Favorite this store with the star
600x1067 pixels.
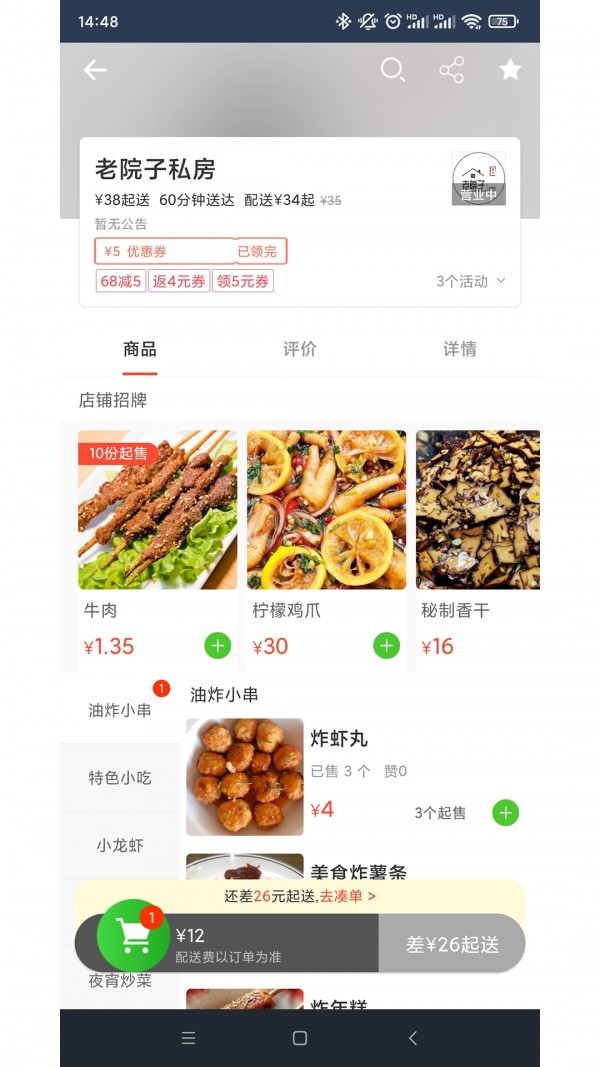pyautogui.click(x=510, y=70)
